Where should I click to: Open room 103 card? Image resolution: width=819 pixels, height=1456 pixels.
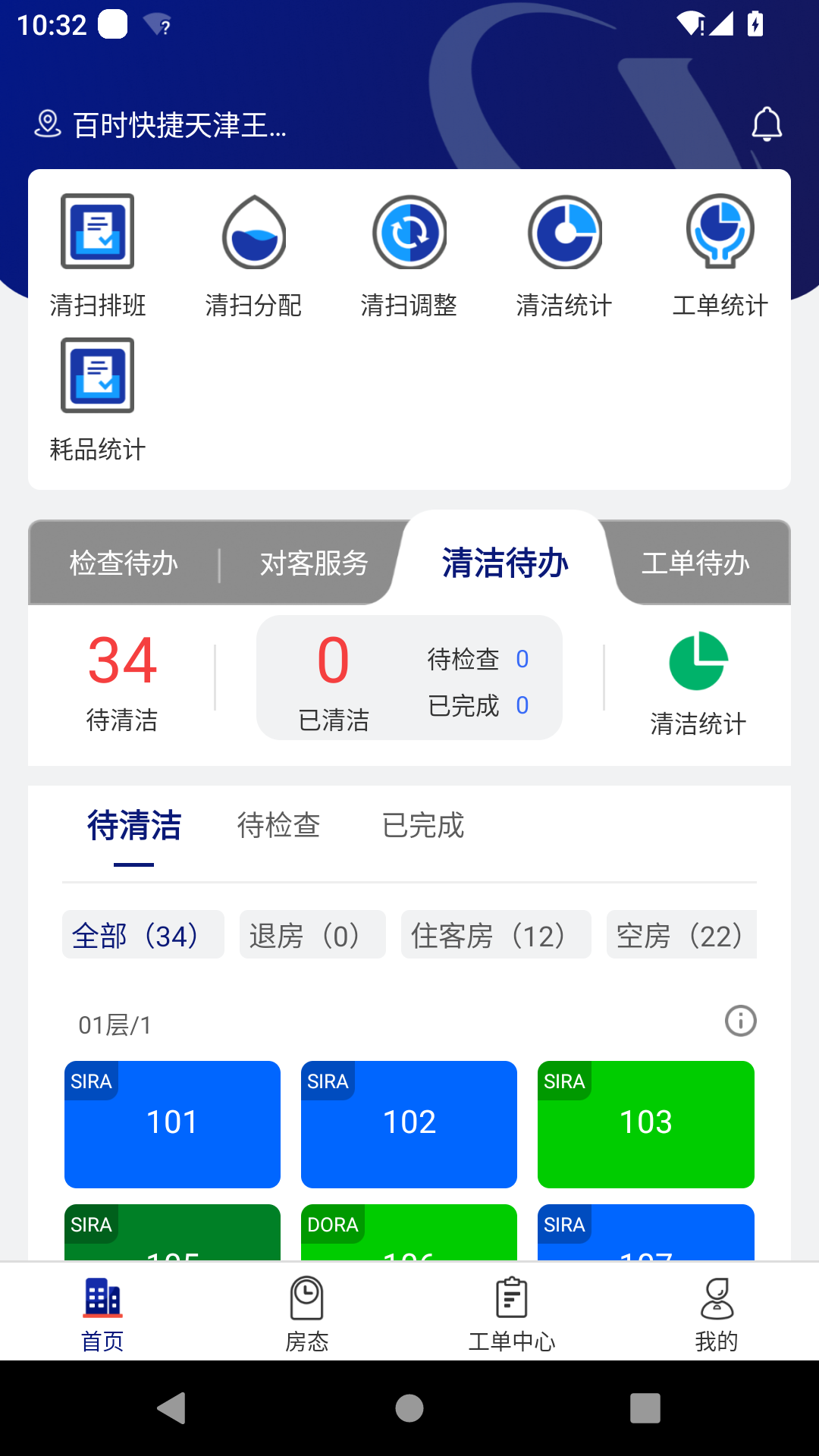pyautogui.click(x=645, y=1124)
